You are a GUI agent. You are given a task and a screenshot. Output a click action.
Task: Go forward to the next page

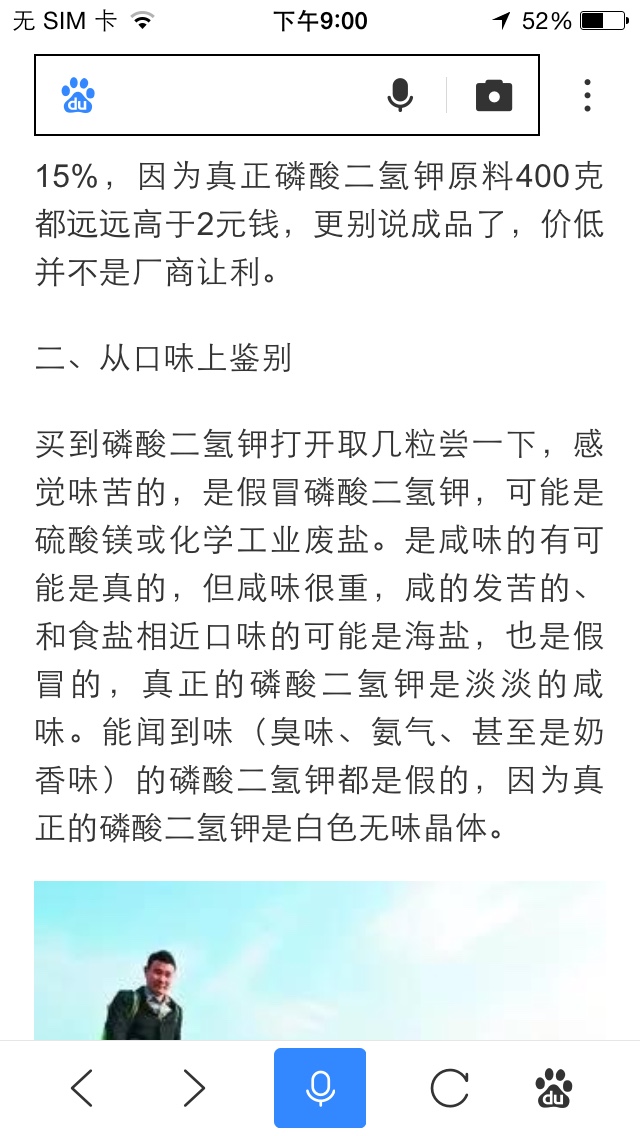[x=194, y=1087]
